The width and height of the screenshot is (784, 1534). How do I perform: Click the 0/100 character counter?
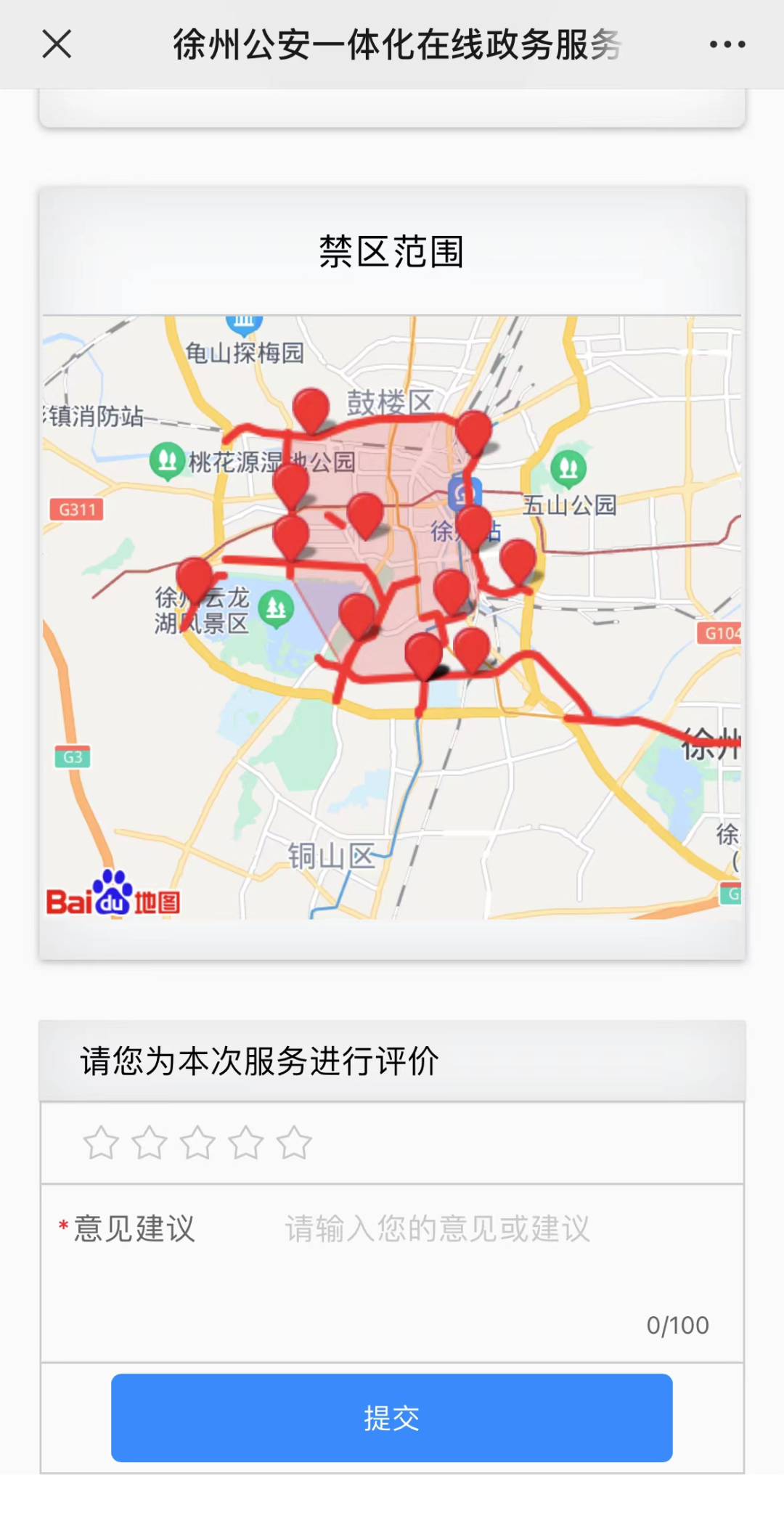point(676,1324)
